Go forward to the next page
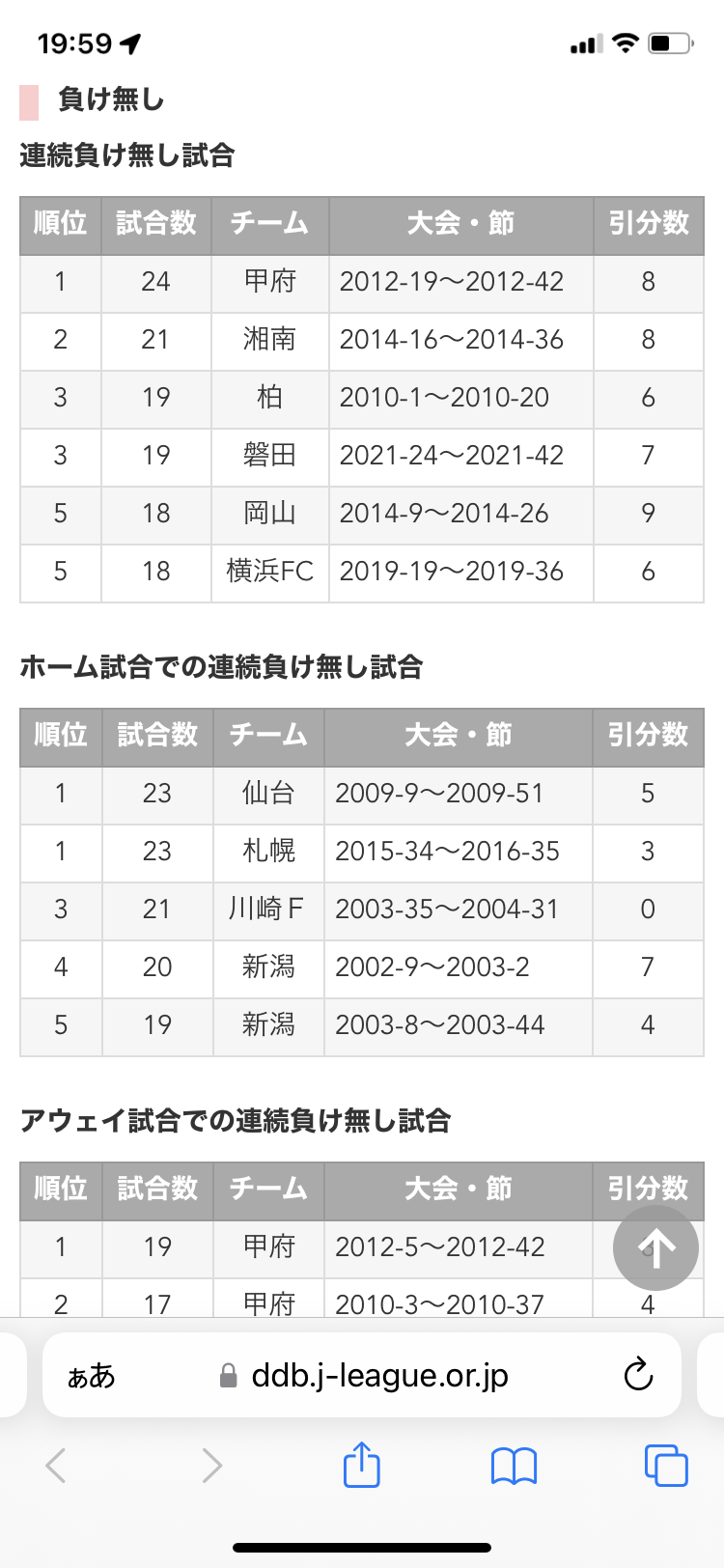Image resolution: width=724 pixels, height=1568 pixels. pyautogui.click(x=211, y=1466)
